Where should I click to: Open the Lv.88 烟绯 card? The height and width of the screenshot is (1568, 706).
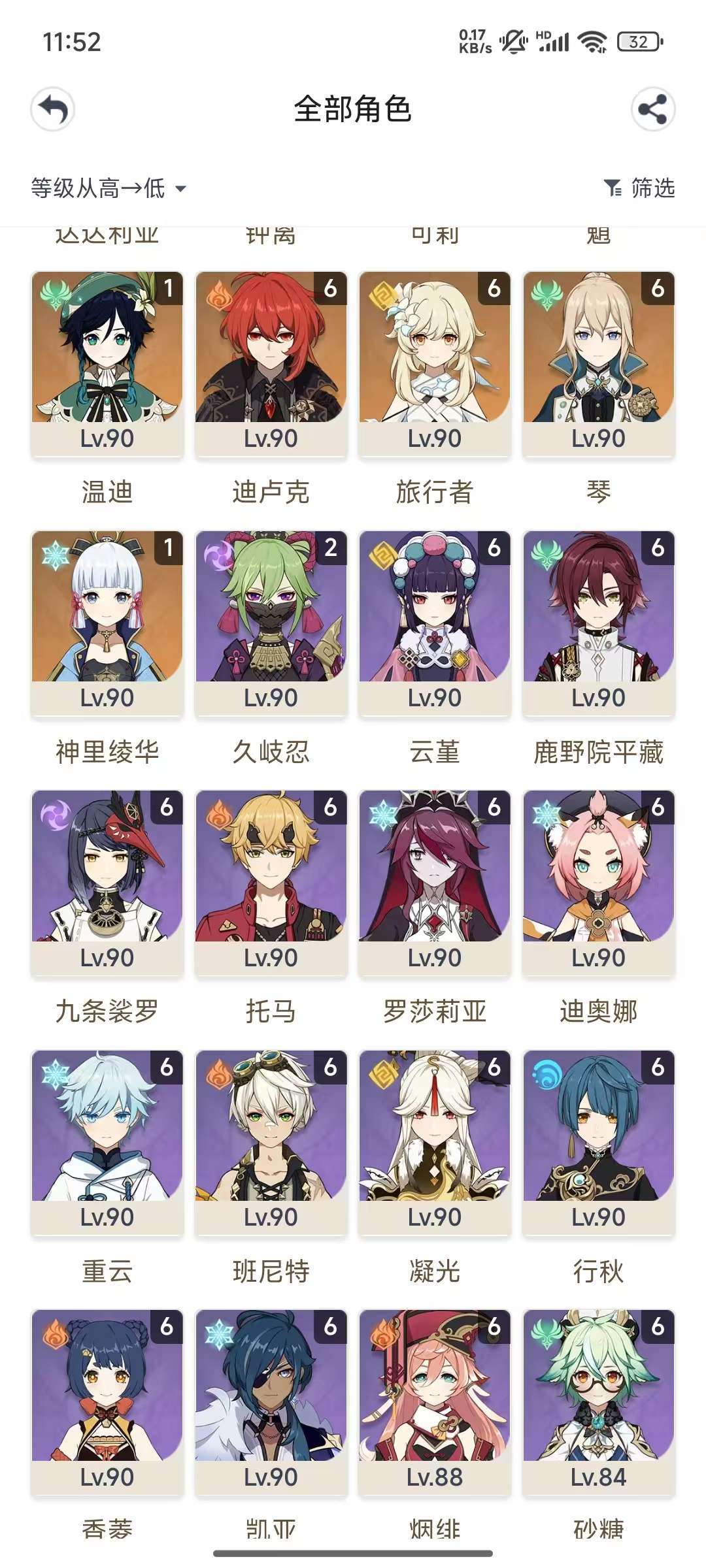[435, 1403]
